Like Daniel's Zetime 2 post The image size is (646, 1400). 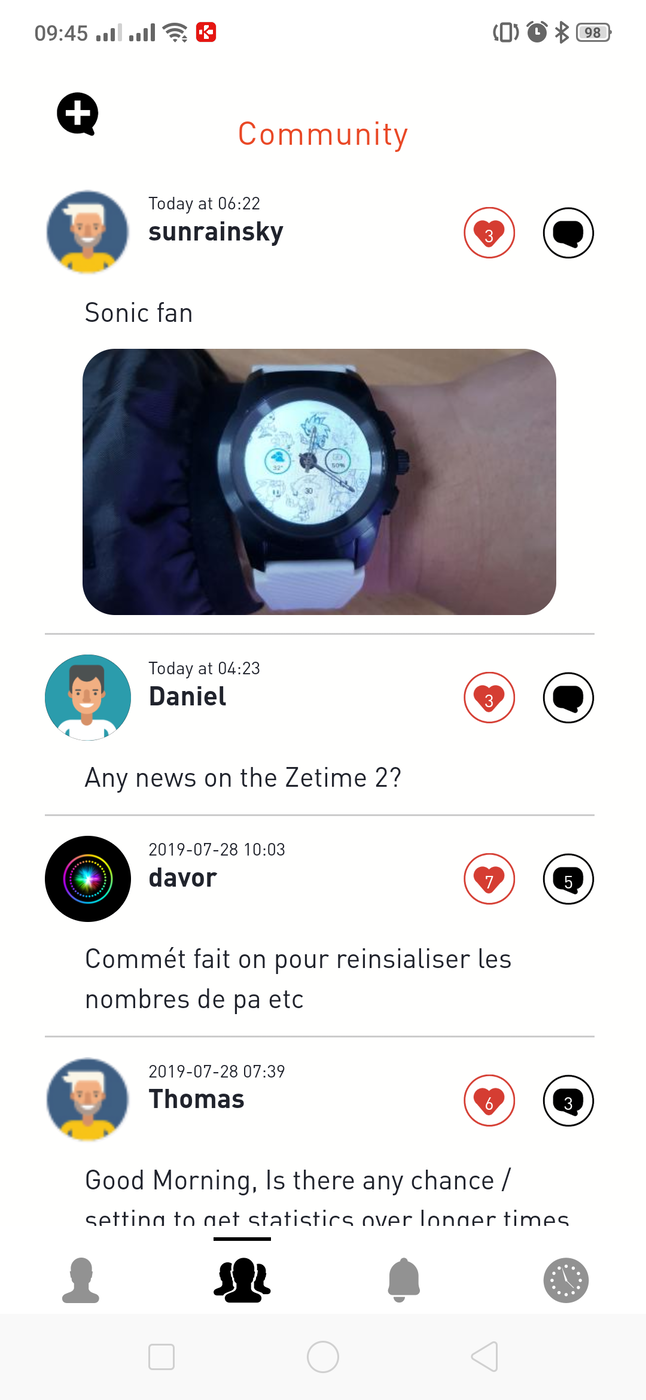pos(489,698)
